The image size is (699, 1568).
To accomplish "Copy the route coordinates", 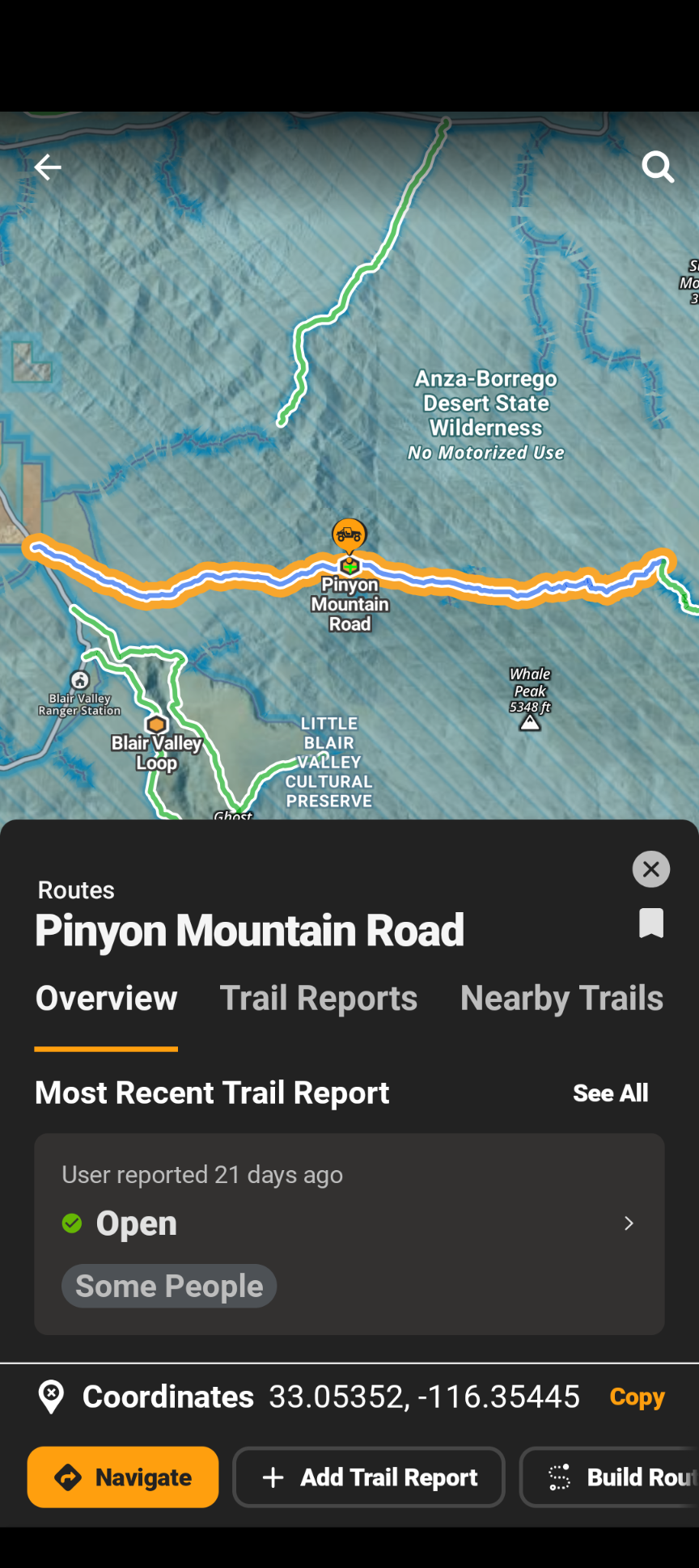I will [x=637, y=1397].
